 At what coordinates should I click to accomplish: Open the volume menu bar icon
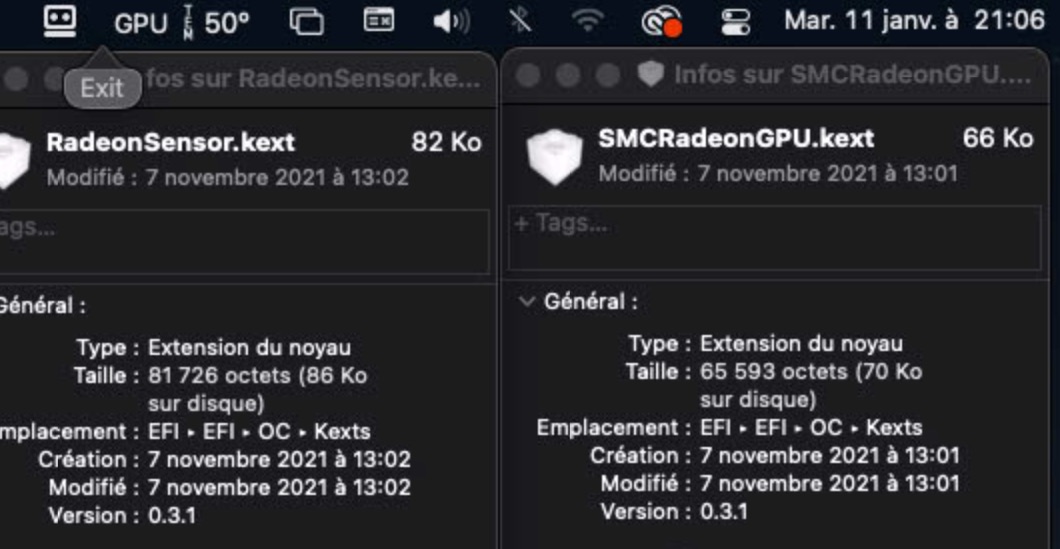pos(451,21)
